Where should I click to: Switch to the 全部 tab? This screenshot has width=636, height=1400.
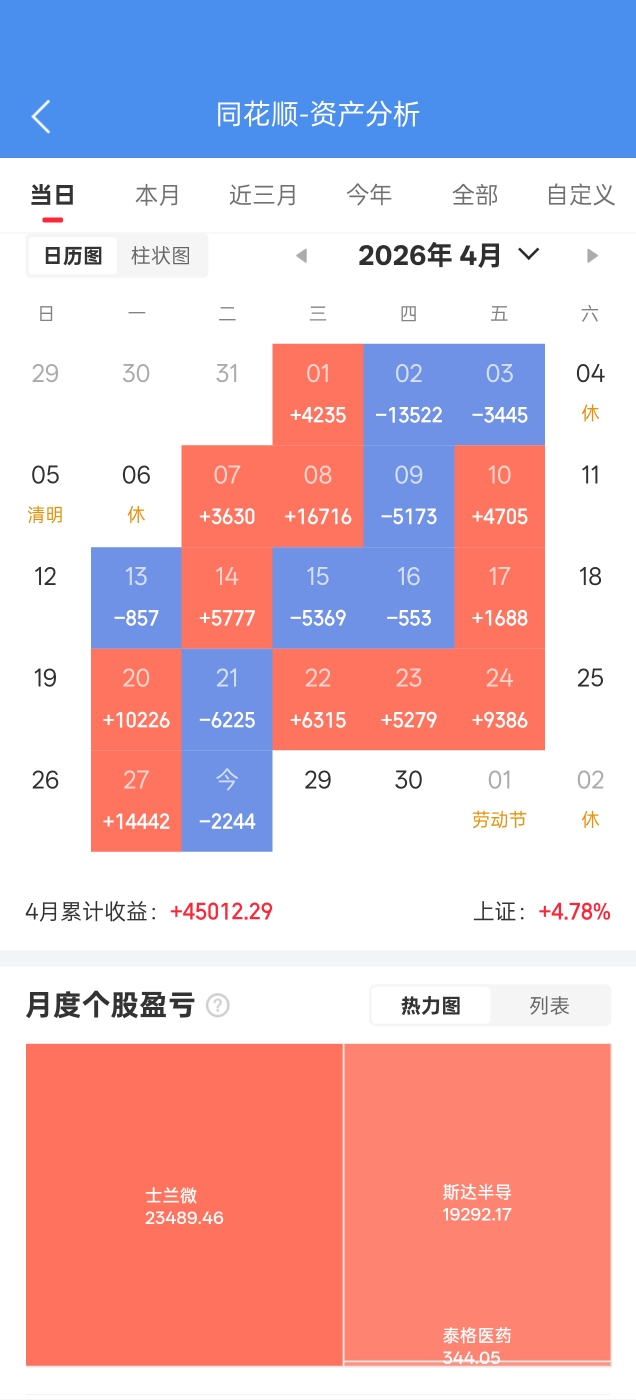(x=474, y=195)
